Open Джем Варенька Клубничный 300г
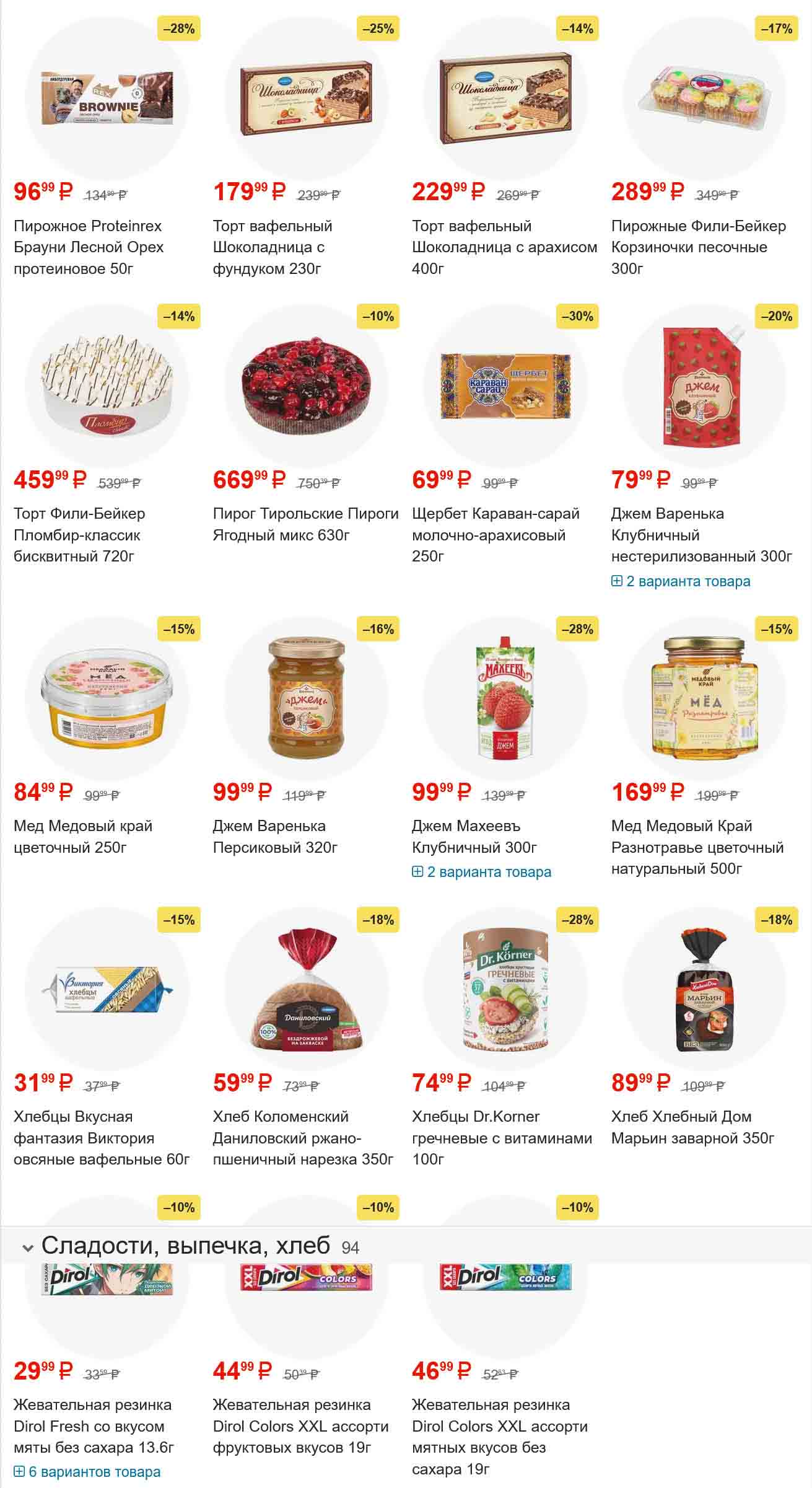Viewport: 812px width, 1488px height. (701, 534)
